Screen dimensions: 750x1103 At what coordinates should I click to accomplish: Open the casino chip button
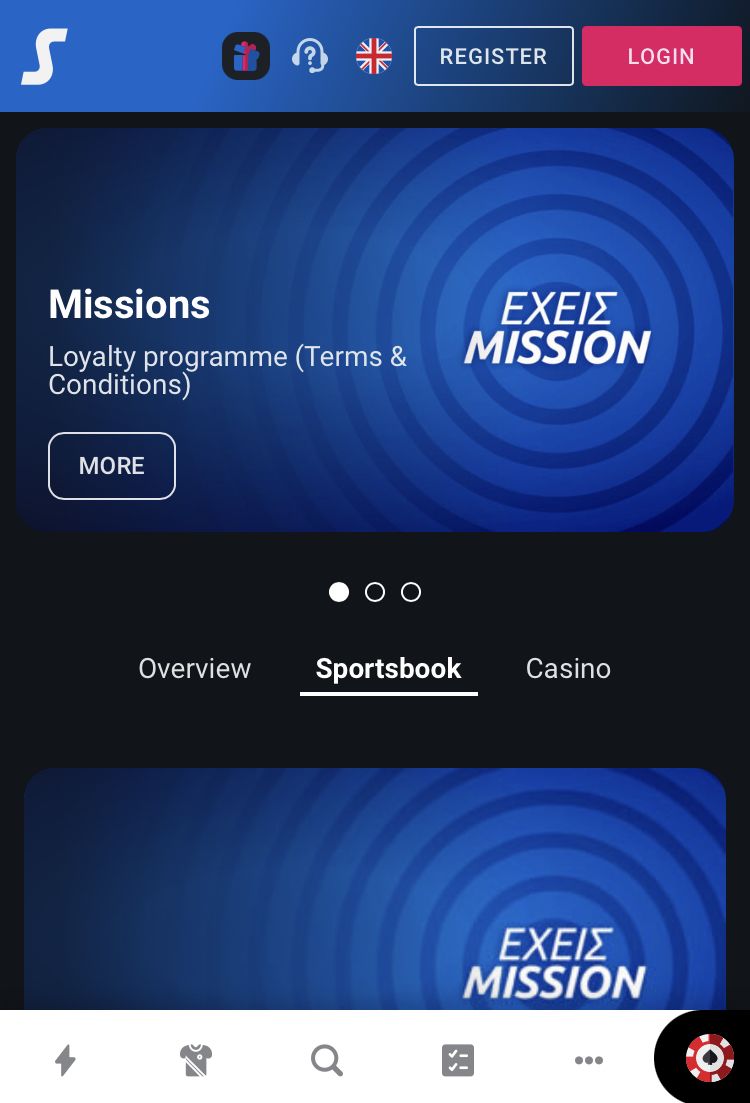709,1058
